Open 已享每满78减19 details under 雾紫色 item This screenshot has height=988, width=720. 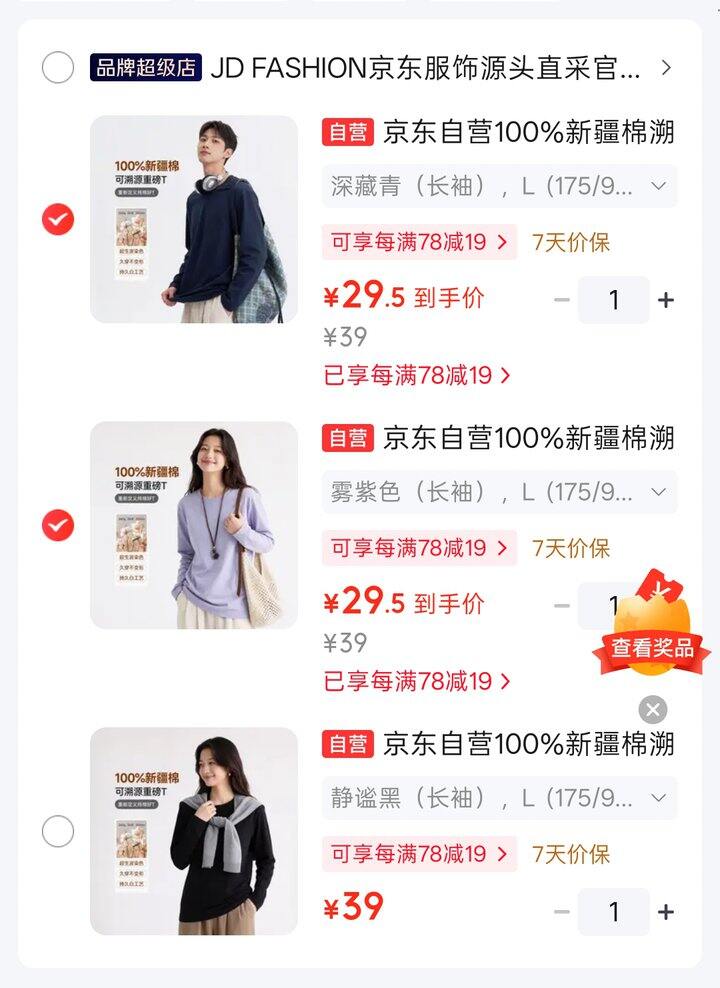click(x=416, y=681)
